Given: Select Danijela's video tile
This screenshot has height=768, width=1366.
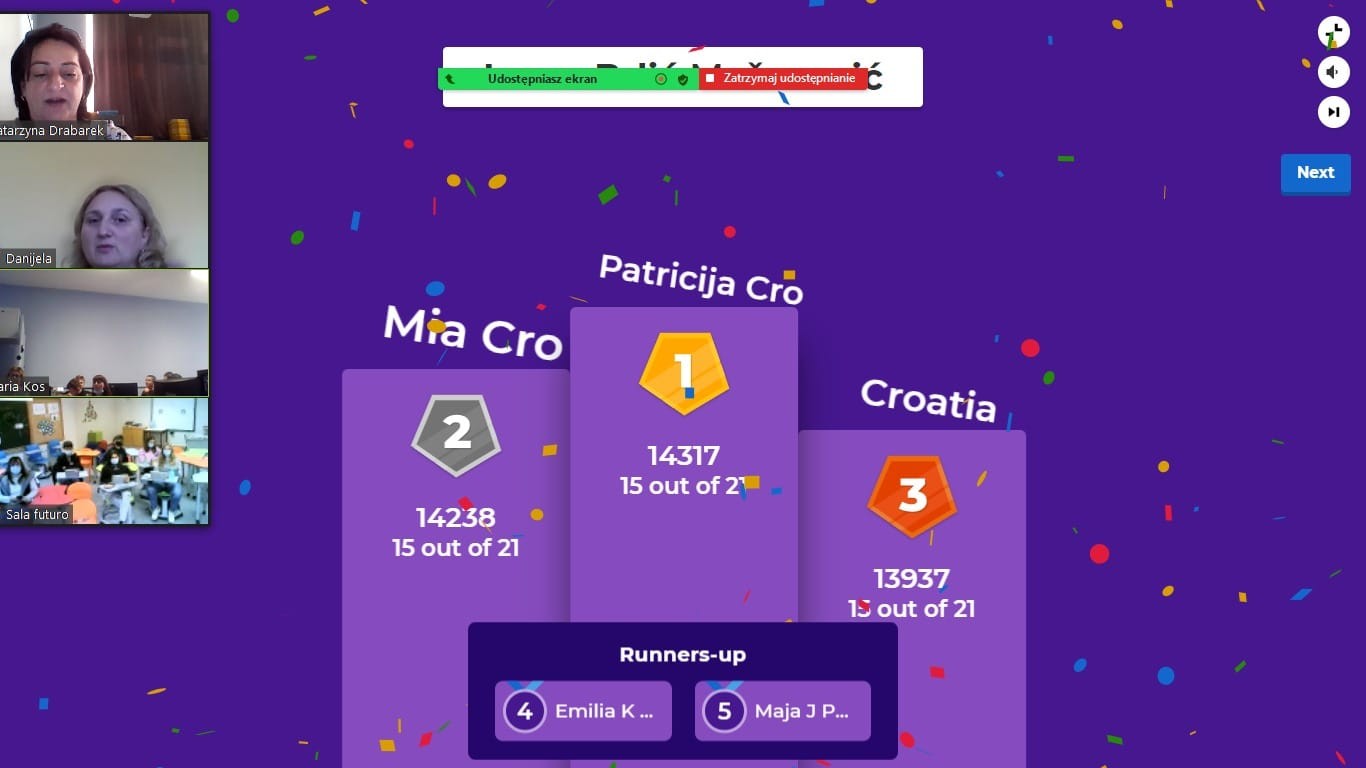Looking at the screenshot, I should click(x=104, y=205).
